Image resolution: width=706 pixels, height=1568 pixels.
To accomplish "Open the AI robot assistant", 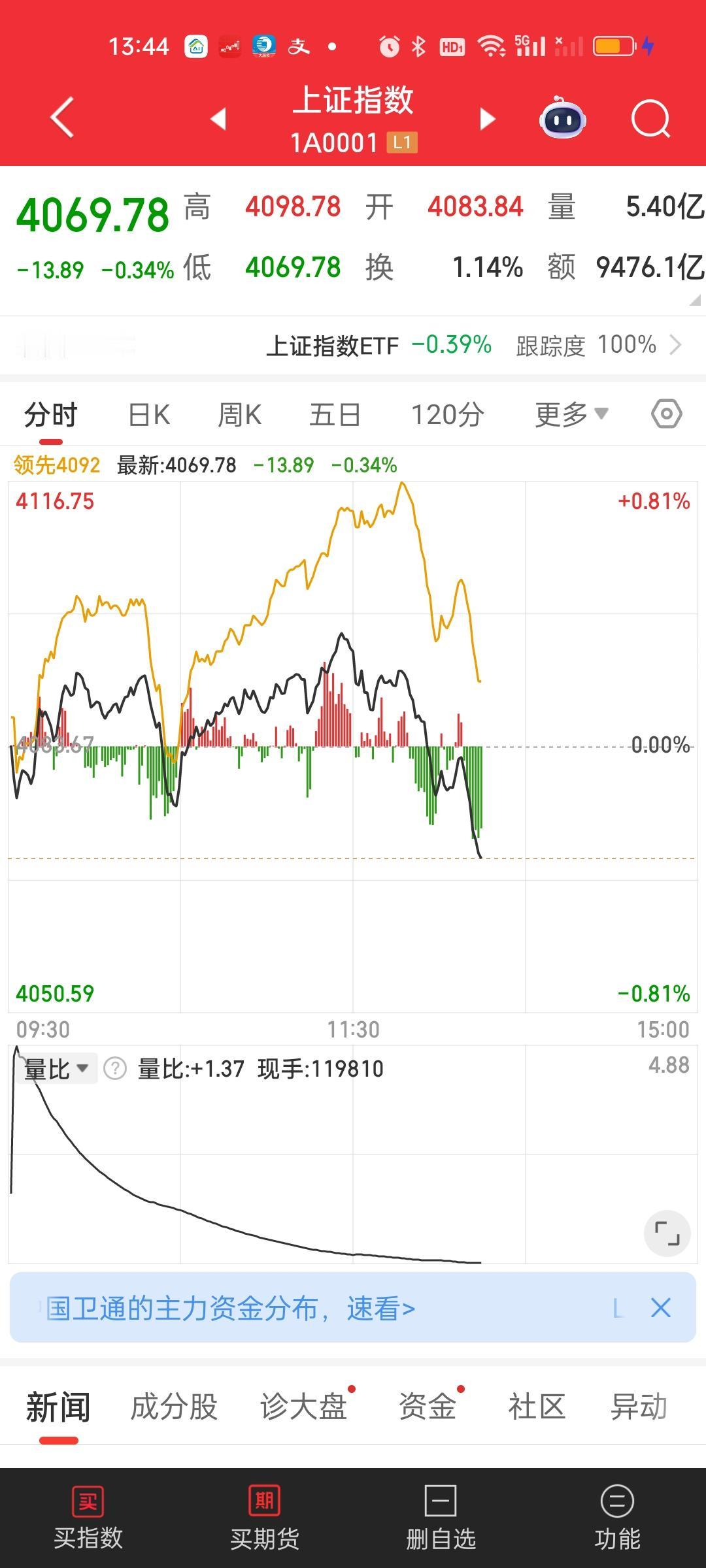I will pyautogui.click(x=562, y=119).
